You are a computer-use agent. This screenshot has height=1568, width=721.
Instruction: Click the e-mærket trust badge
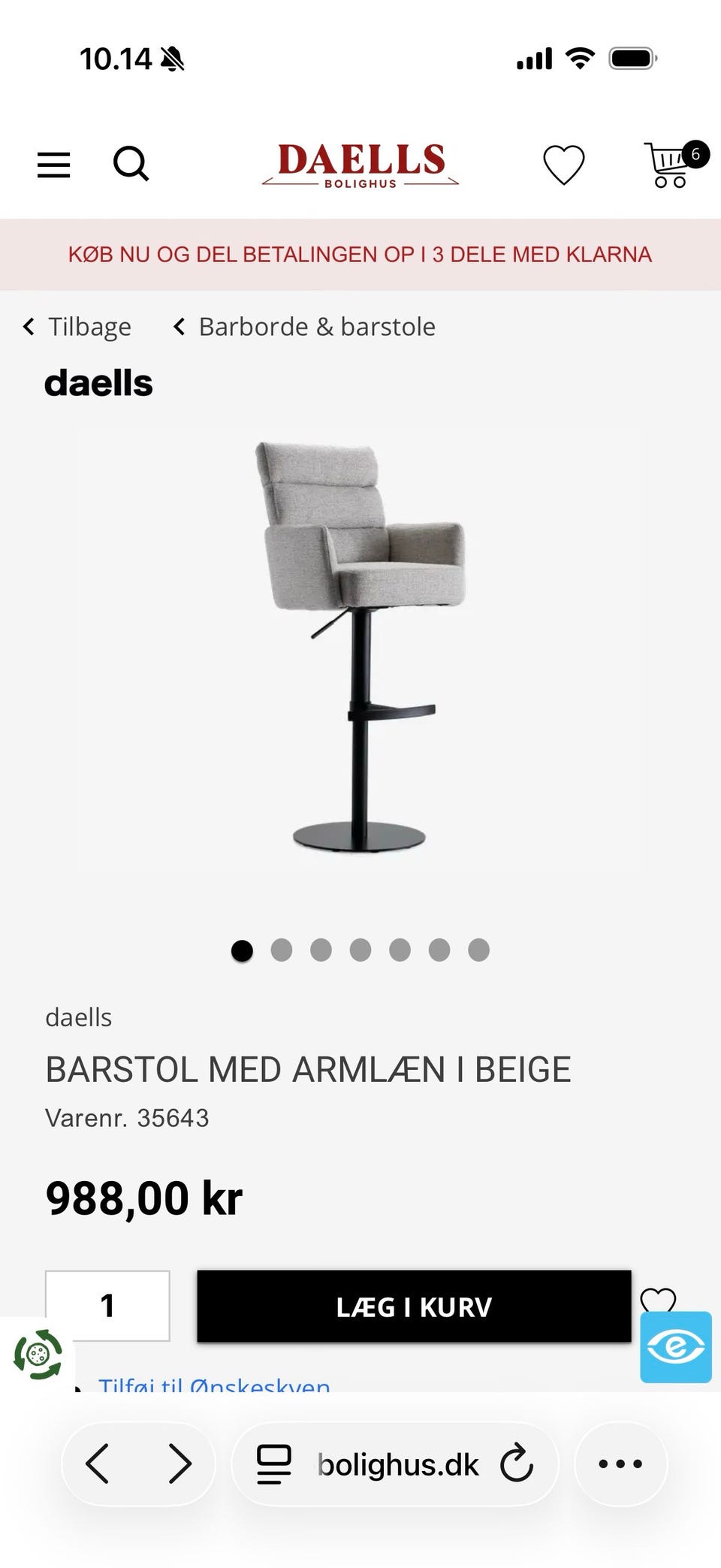point(675,1346)
